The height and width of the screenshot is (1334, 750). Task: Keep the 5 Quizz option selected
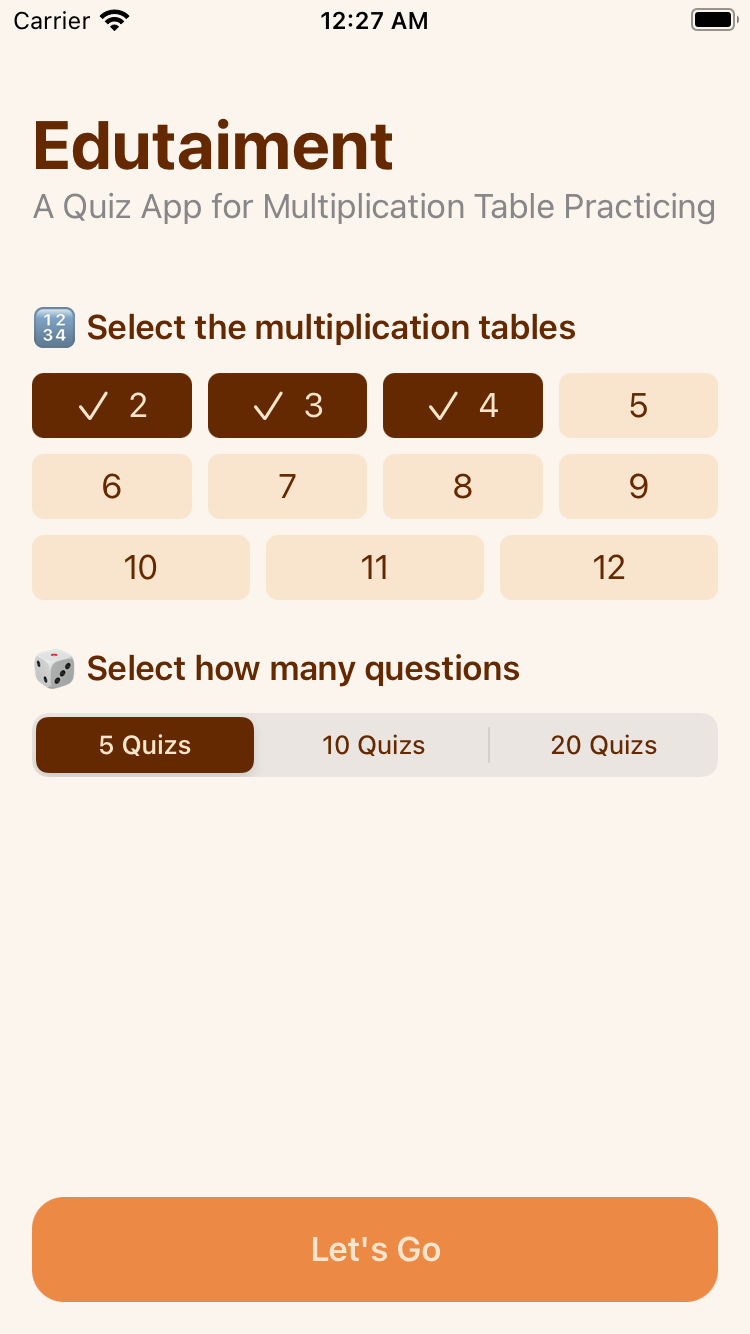click(145, 745)
